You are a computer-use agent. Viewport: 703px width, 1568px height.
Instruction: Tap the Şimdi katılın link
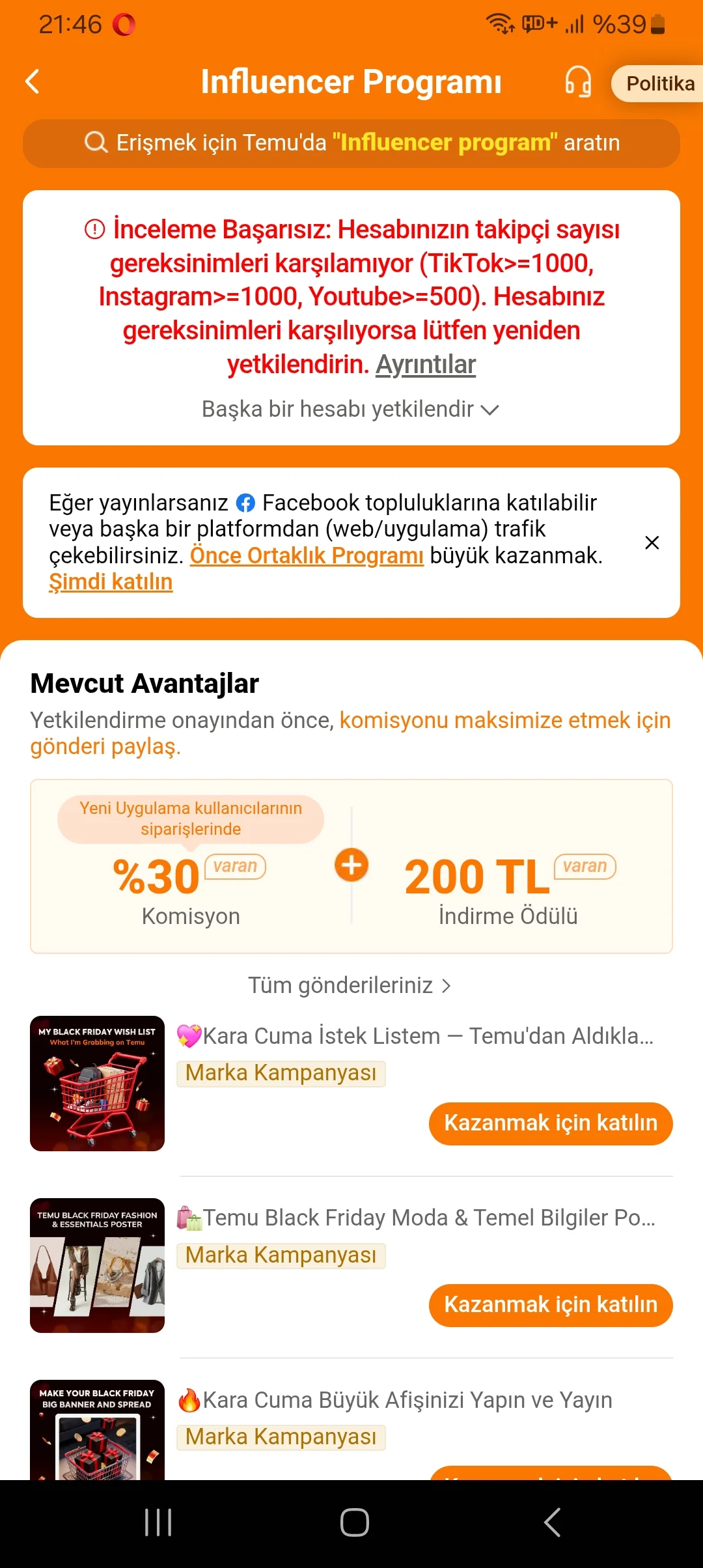111,581
